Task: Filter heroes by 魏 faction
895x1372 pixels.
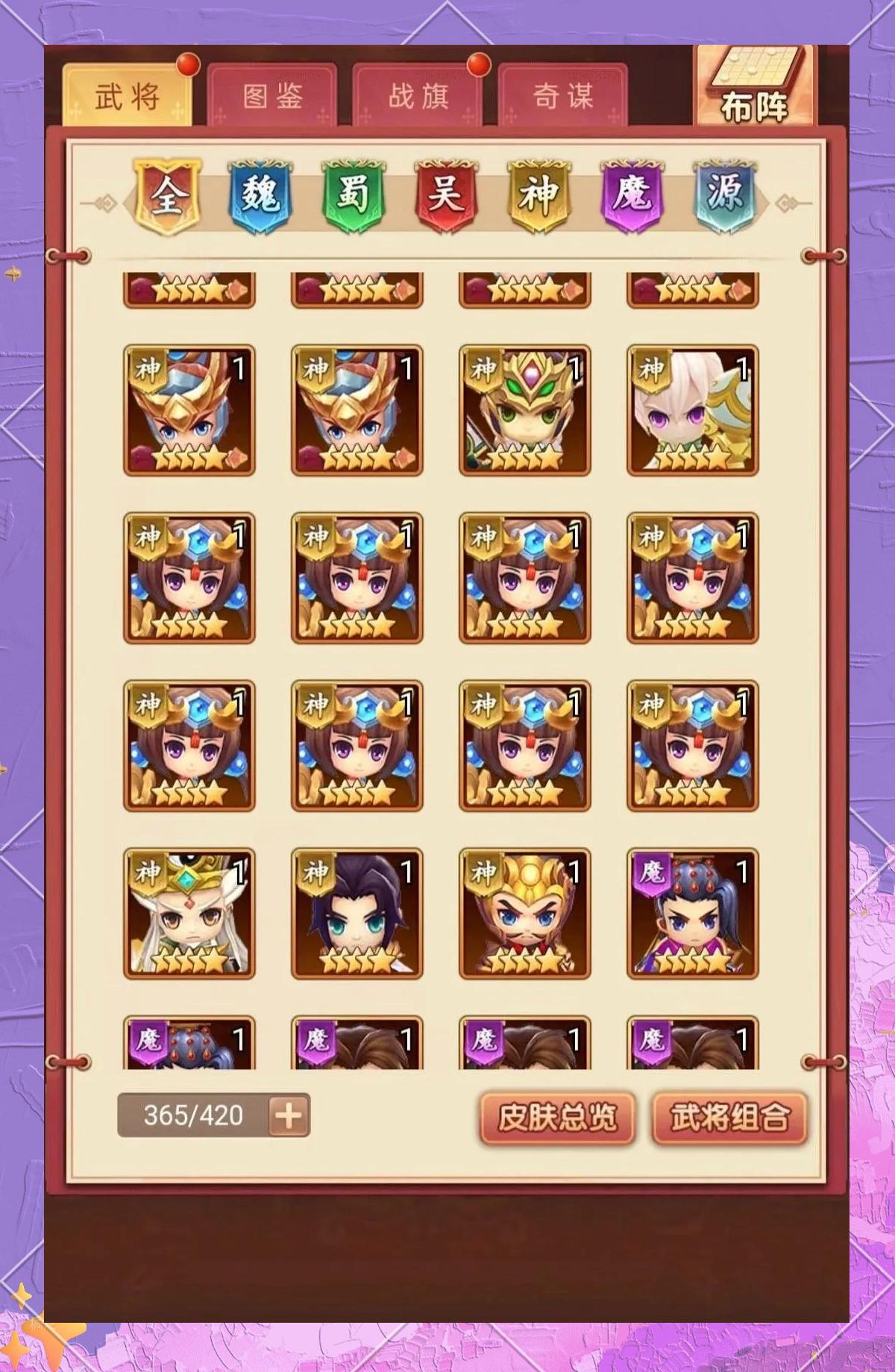Action: tap(260, 195)
